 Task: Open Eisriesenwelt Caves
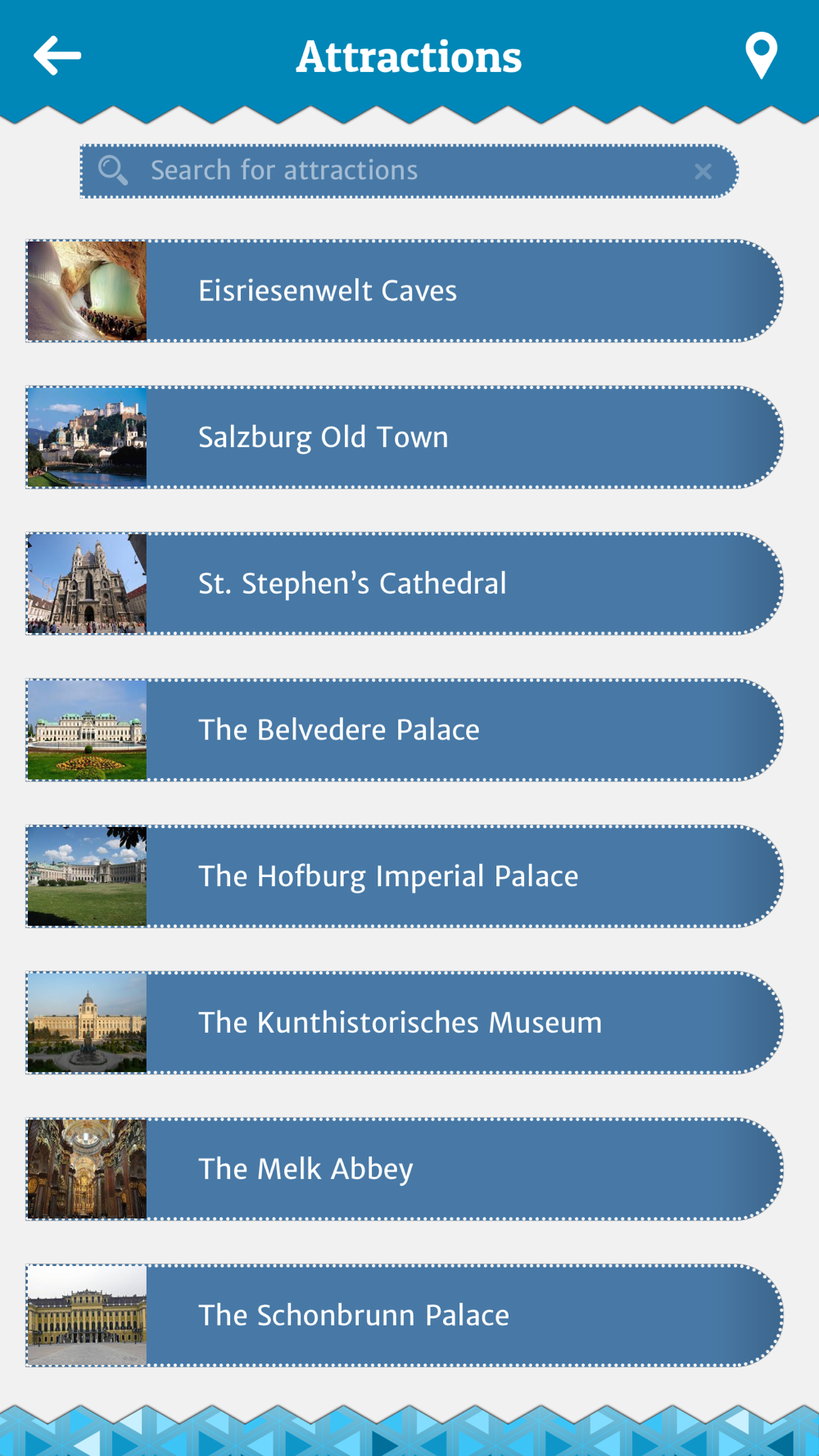405,291
